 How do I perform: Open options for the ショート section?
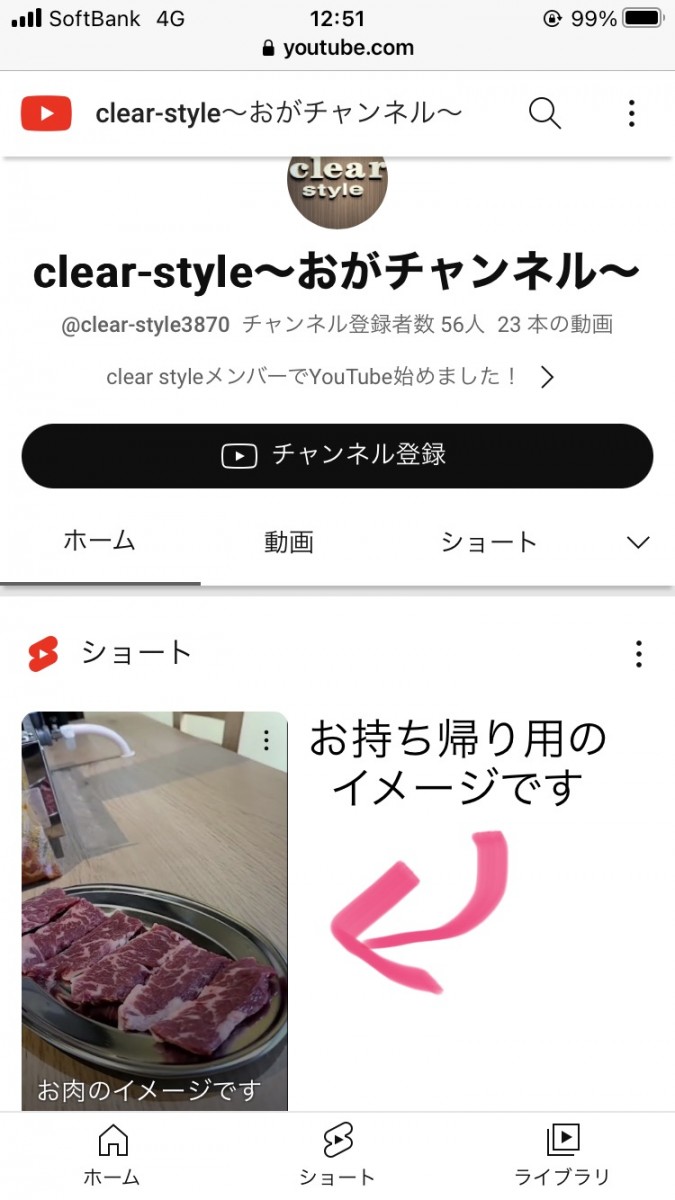click(639, 654)
